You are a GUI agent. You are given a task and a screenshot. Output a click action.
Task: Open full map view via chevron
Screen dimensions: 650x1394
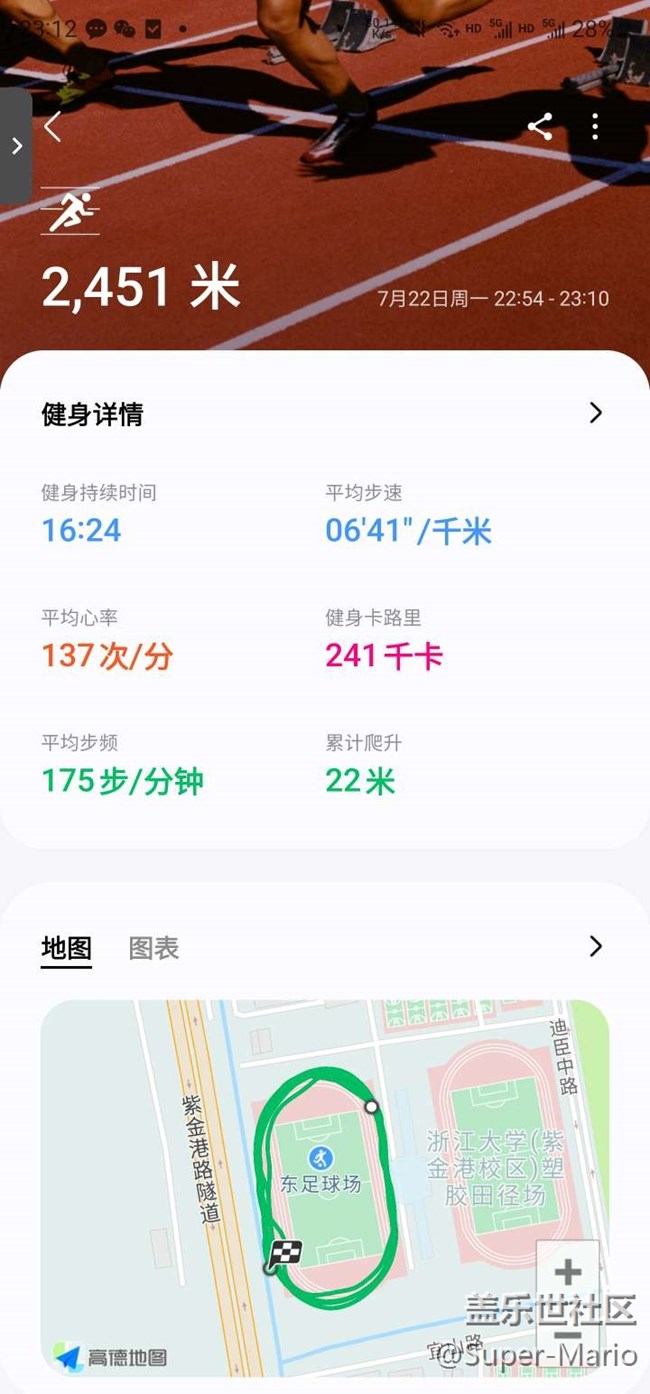click(x=596, y=946)
